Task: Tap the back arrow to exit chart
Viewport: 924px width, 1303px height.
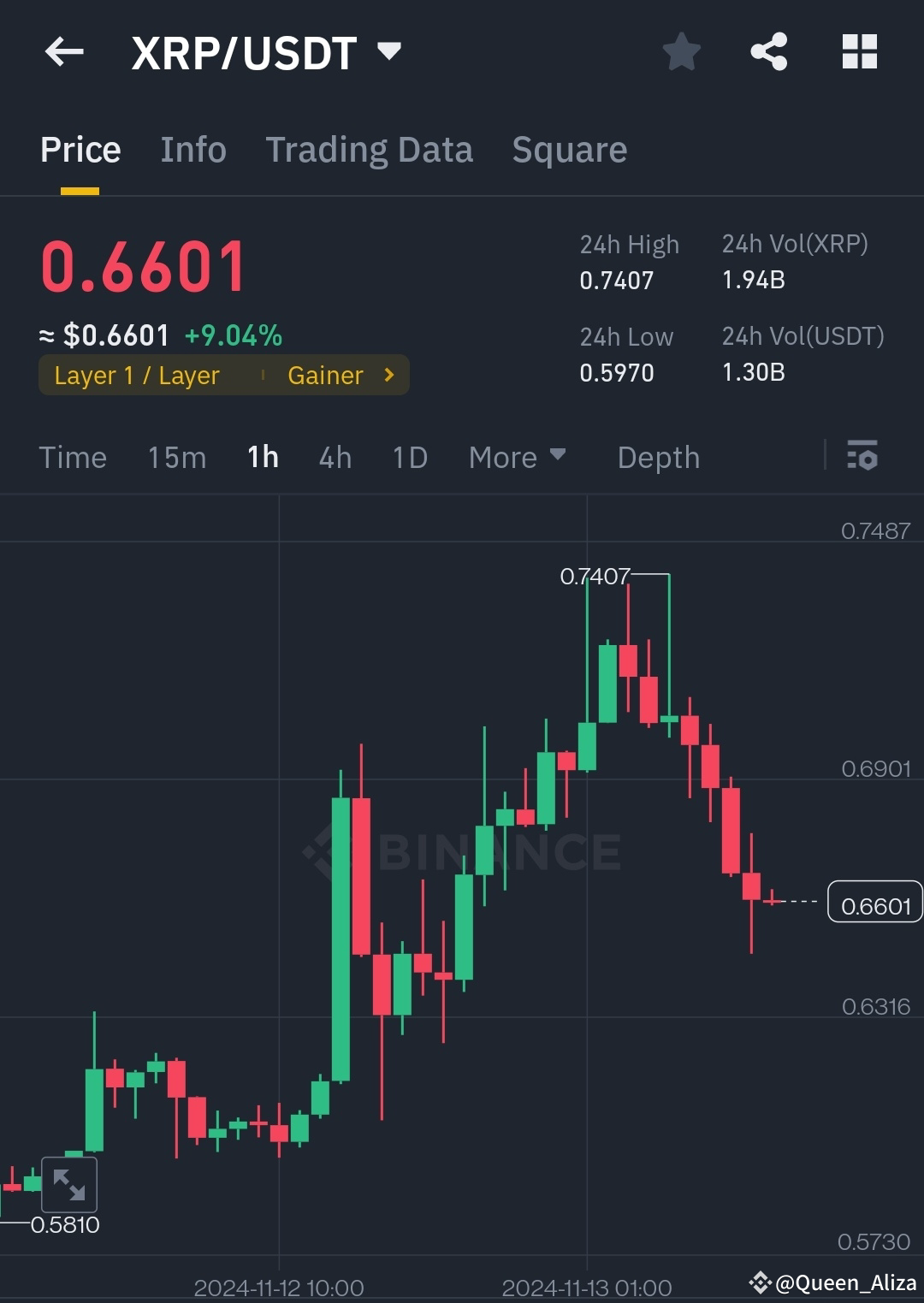Action: (x=64, y=51)
